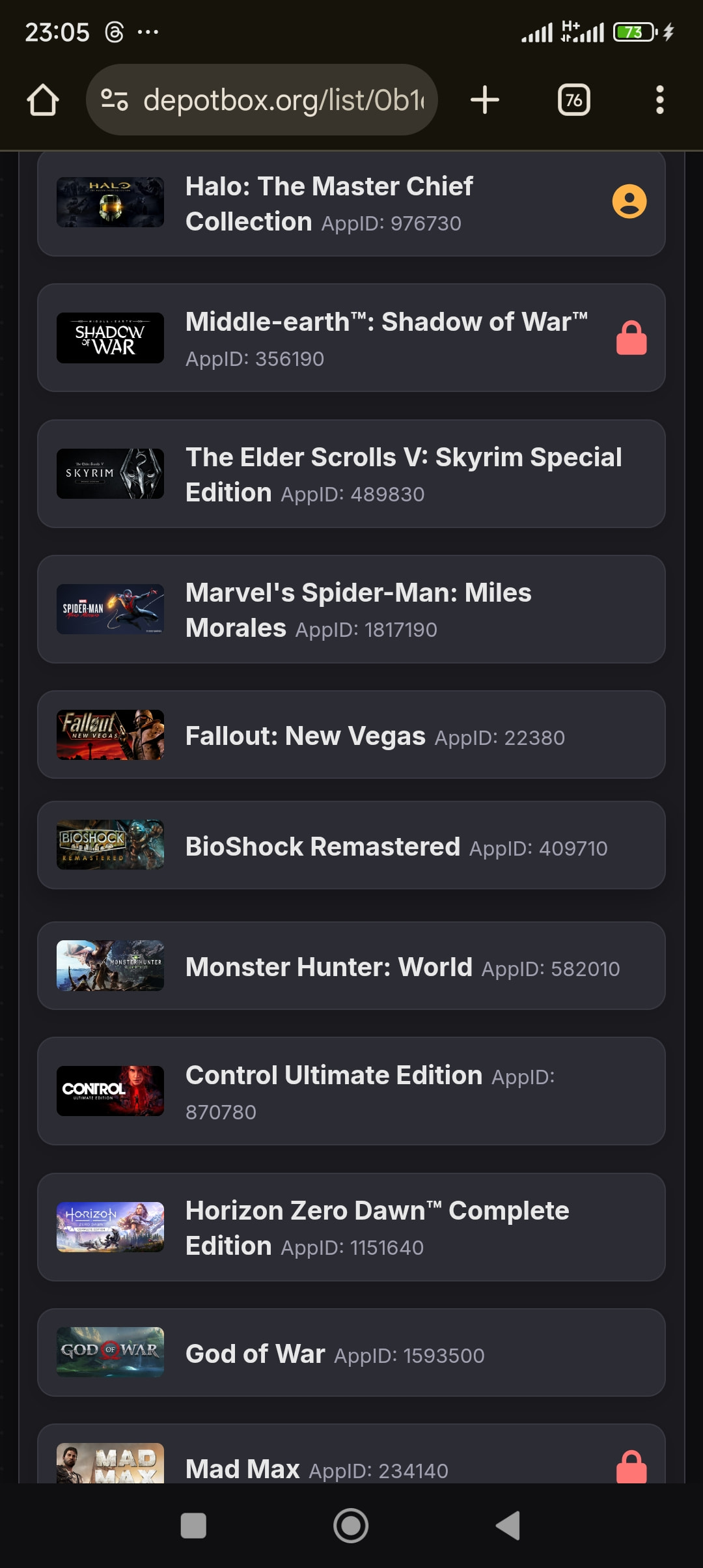Open Monster Hunter: World entry

351,966
